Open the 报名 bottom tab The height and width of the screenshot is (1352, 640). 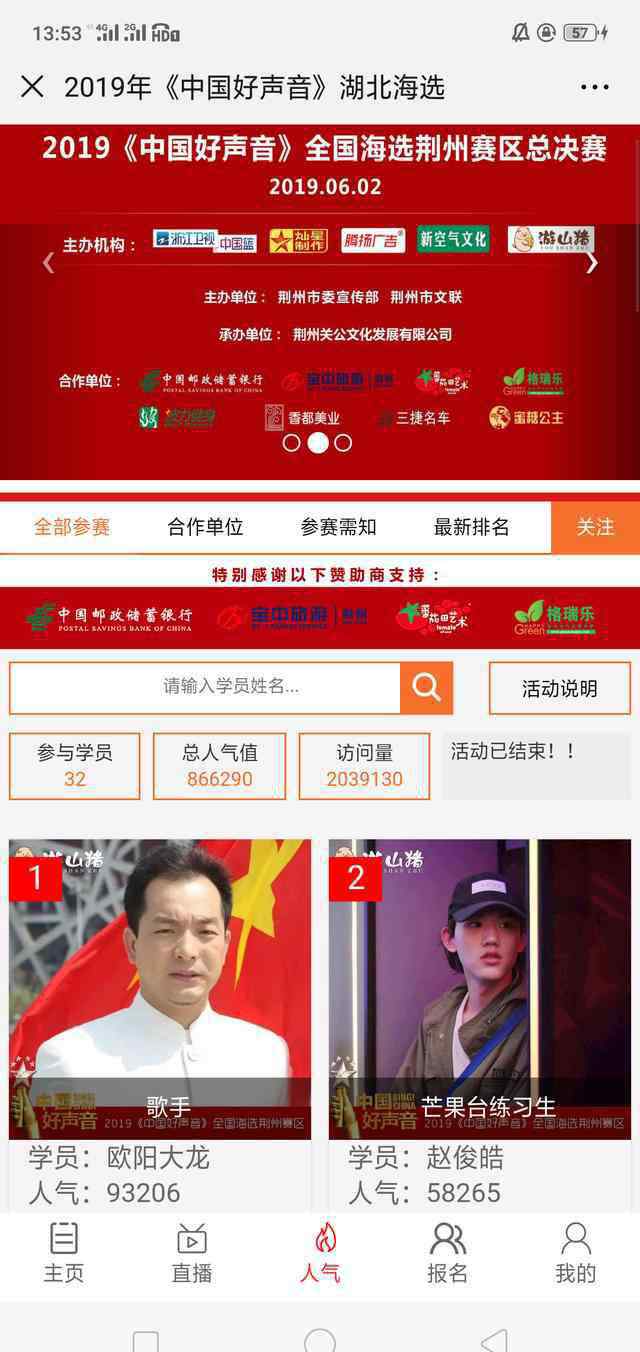coord(448,1252)
